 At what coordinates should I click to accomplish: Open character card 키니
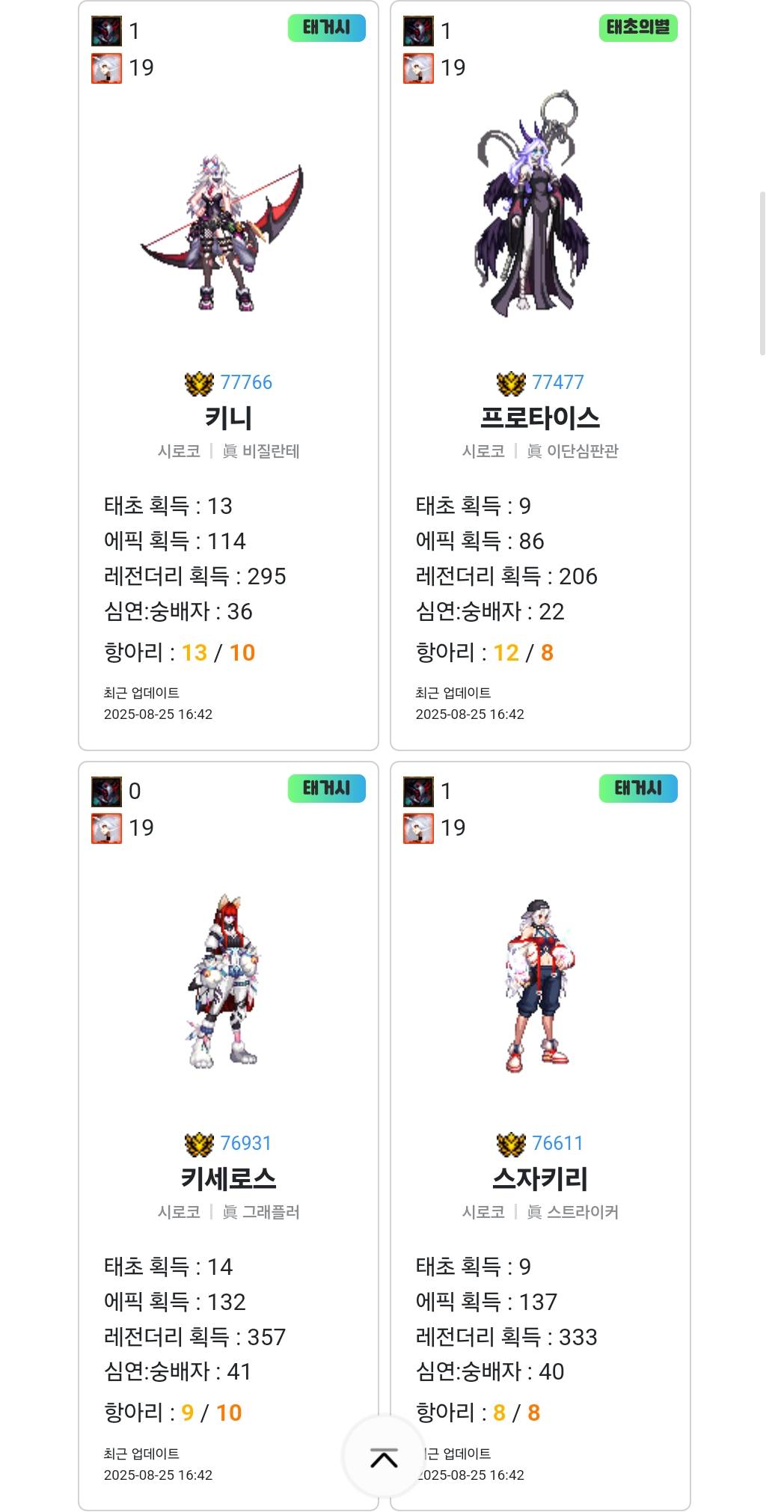pyautogui.click(x=228, y=417)
